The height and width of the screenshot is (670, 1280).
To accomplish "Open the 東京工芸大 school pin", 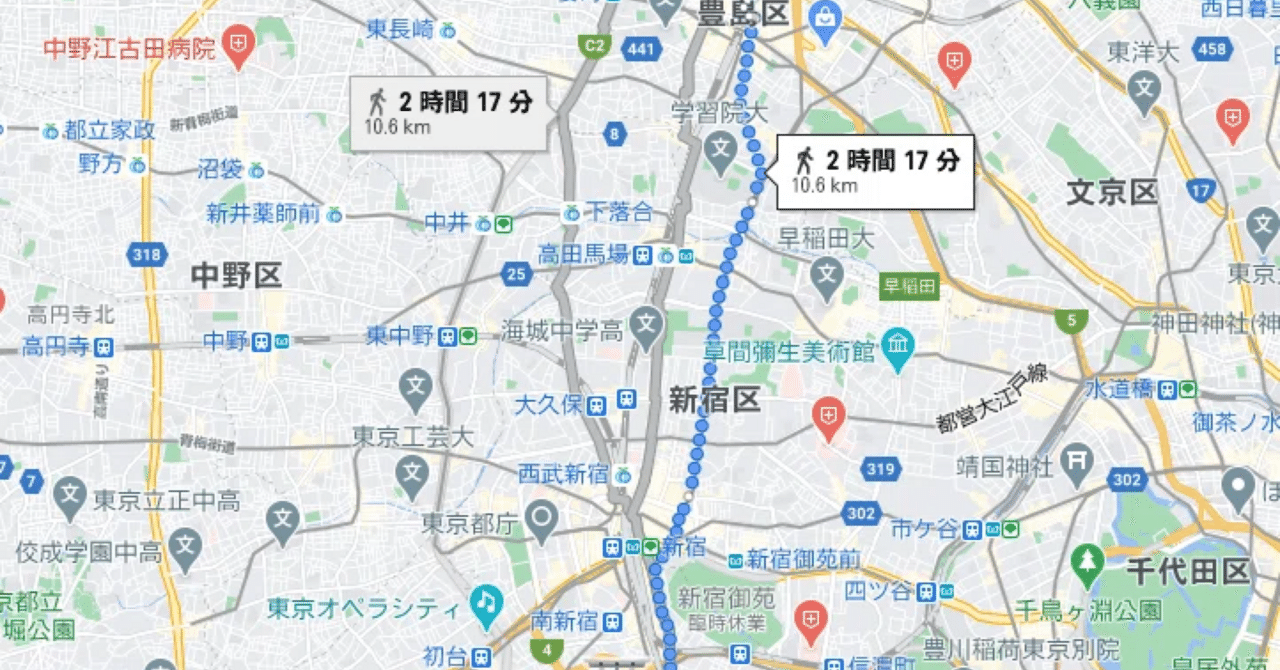I will point(413,474).
